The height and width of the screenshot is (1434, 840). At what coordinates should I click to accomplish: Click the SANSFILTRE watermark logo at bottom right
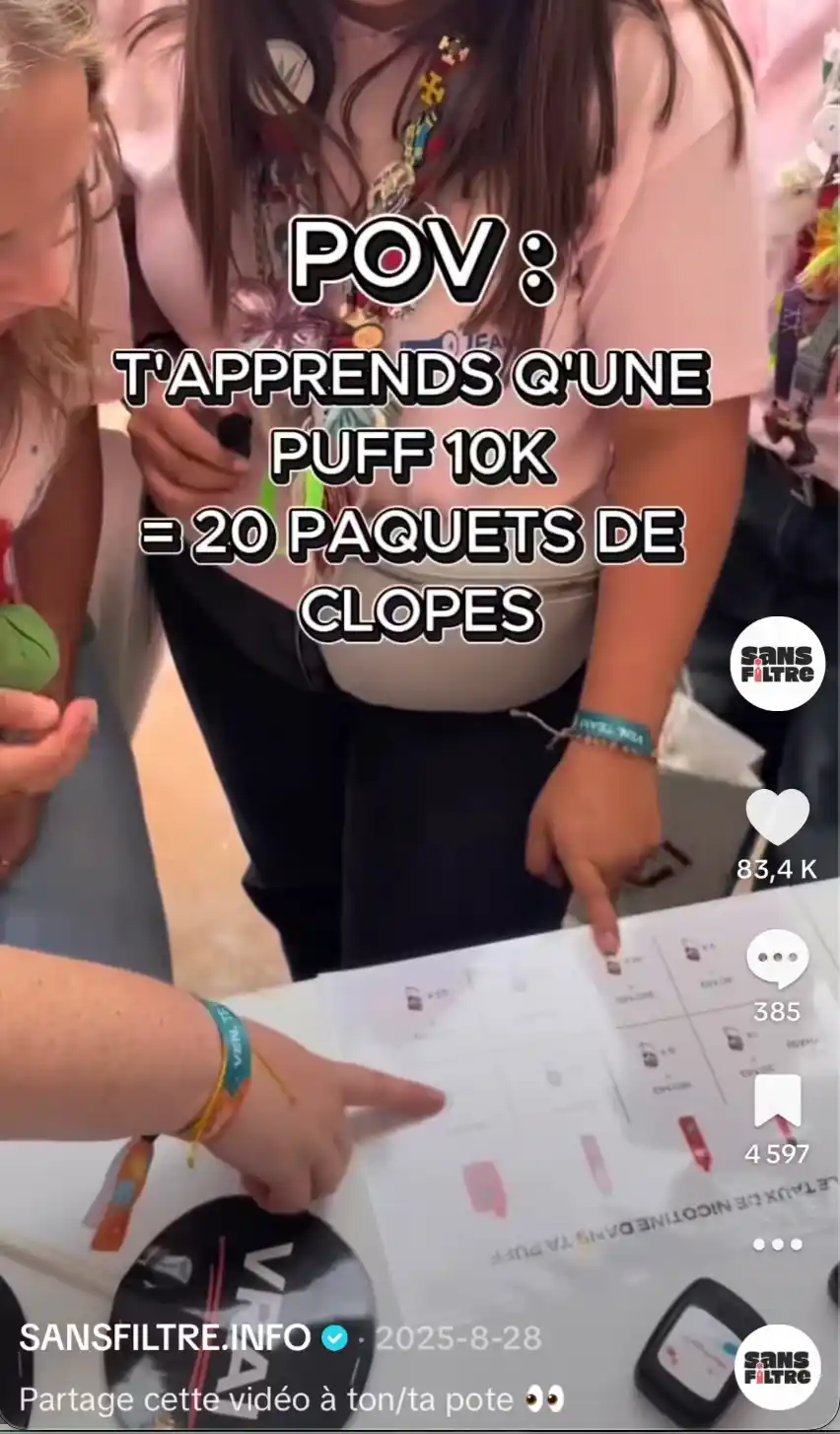pyautogui.click(x=778, y=1367)
